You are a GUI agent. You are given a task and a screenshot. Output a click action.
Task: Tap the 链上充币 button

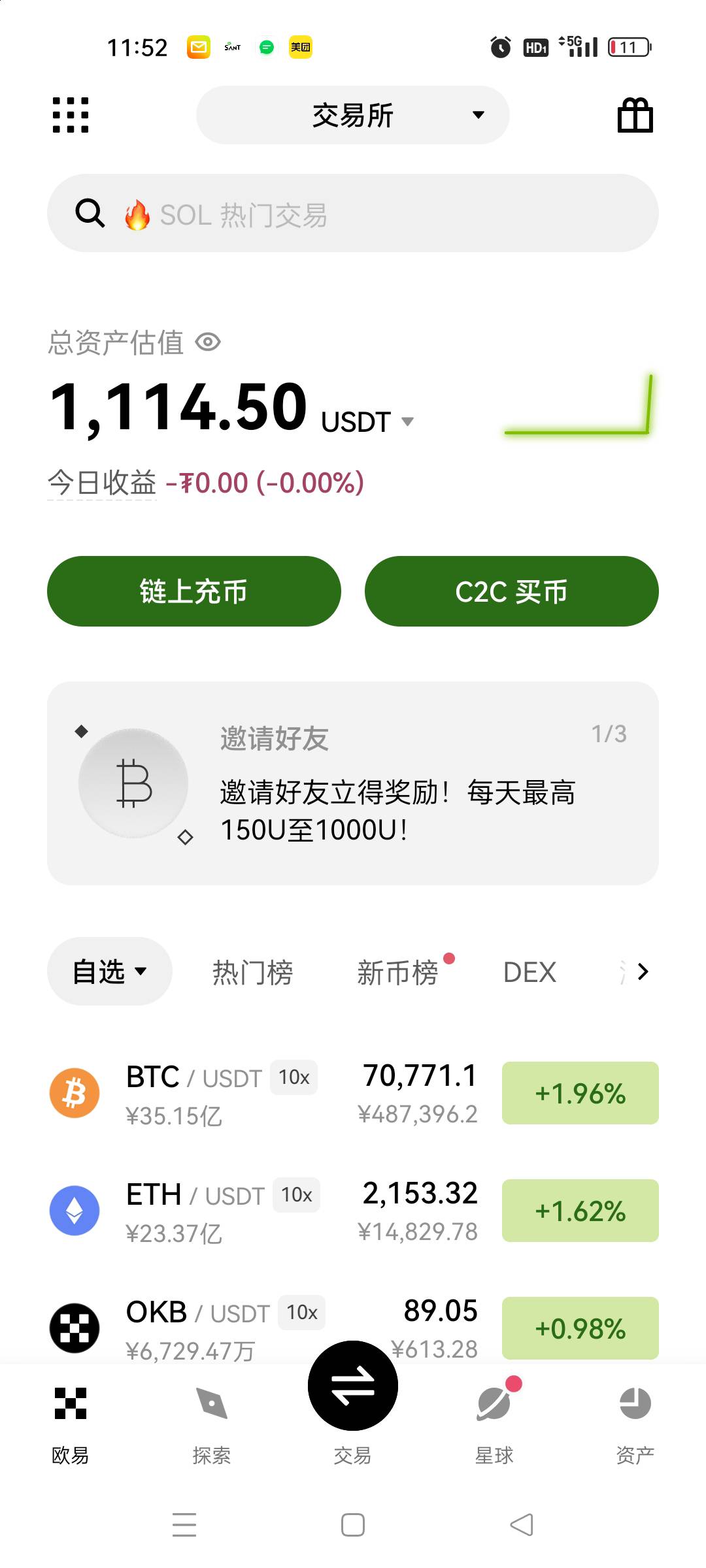(194, 591)
